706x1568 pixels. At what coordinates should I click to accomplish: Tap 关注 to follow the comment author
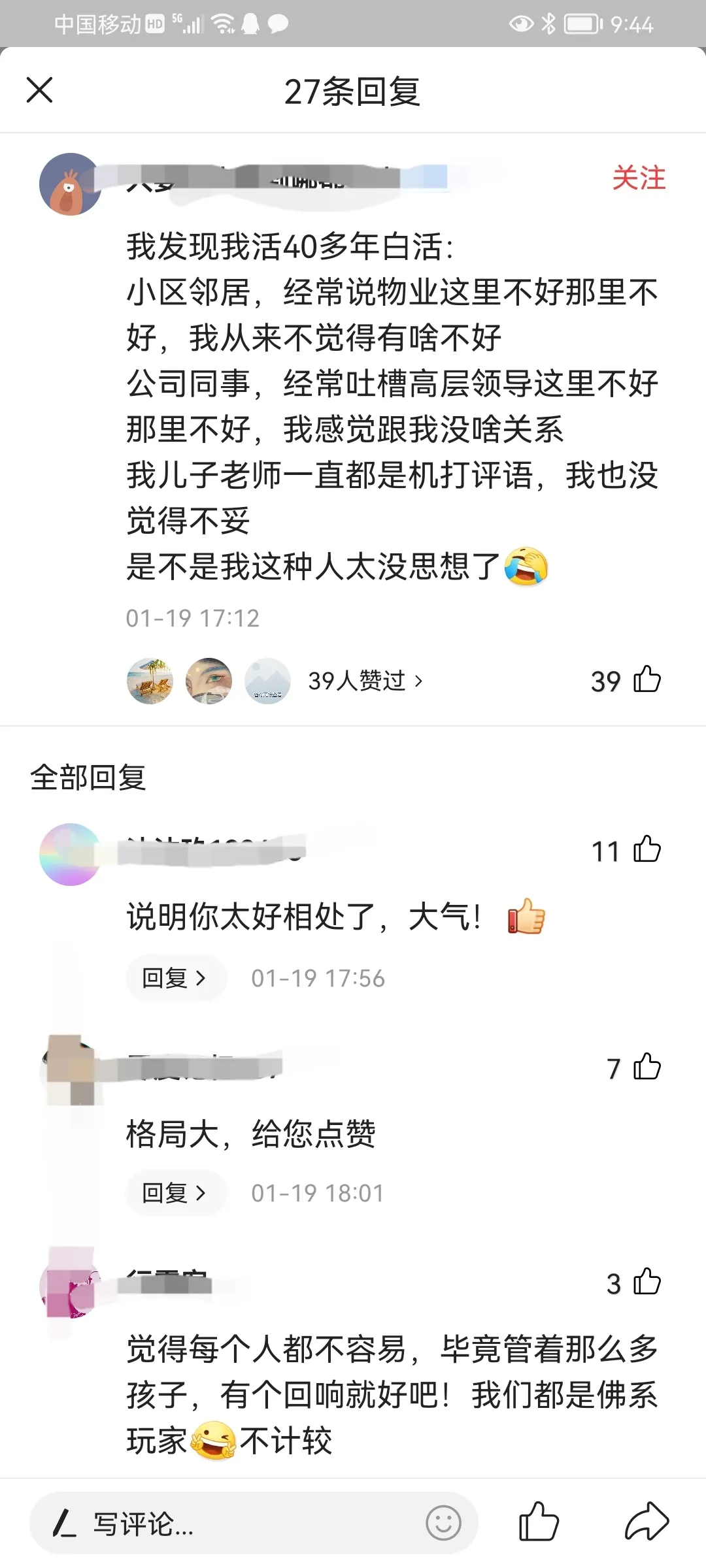click(x=638, y=178)
